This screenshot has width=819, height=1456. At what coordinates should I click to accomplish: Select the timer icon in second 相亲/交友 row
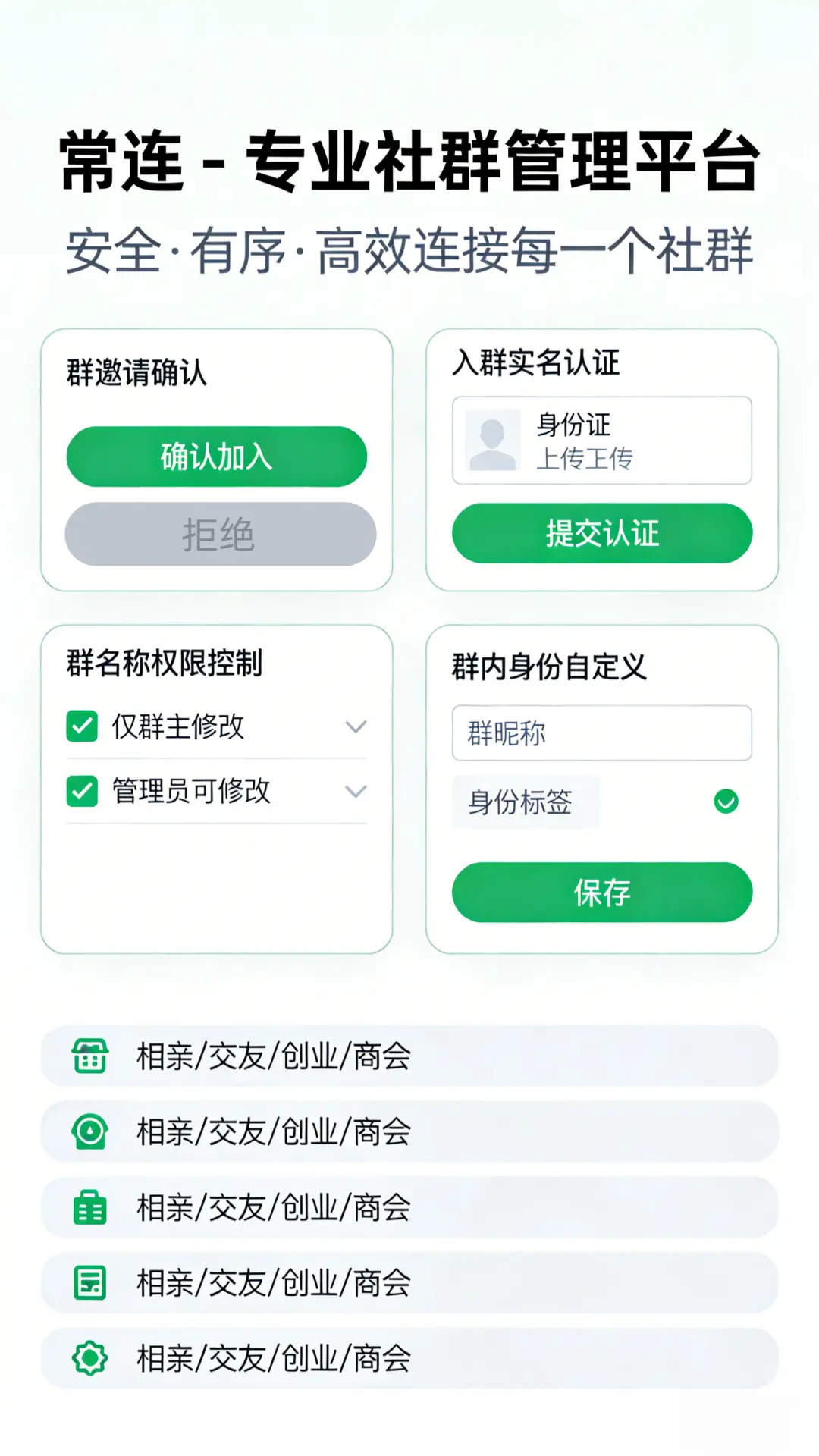tap(91, 1131)
